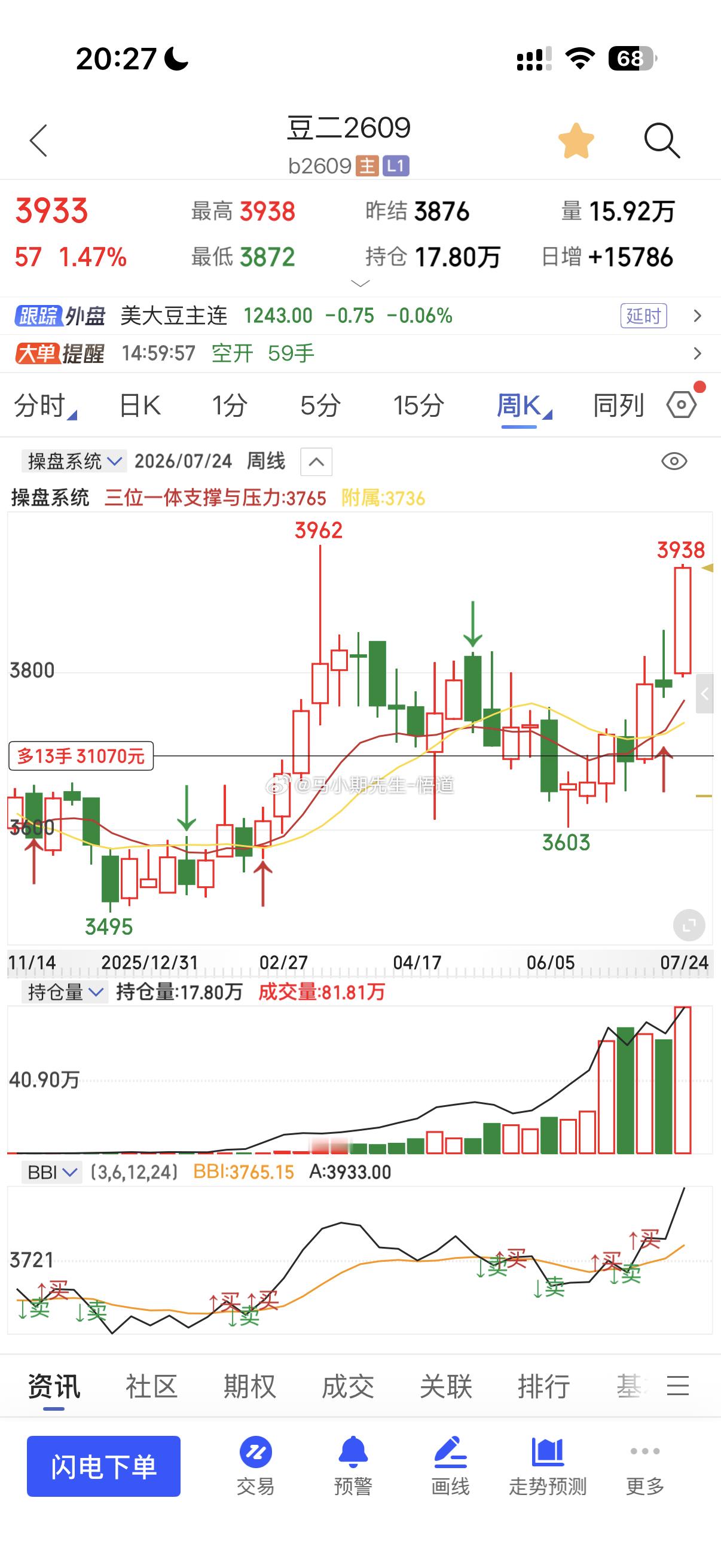Open 走势预测 trend forecast

click(548, 1466)
